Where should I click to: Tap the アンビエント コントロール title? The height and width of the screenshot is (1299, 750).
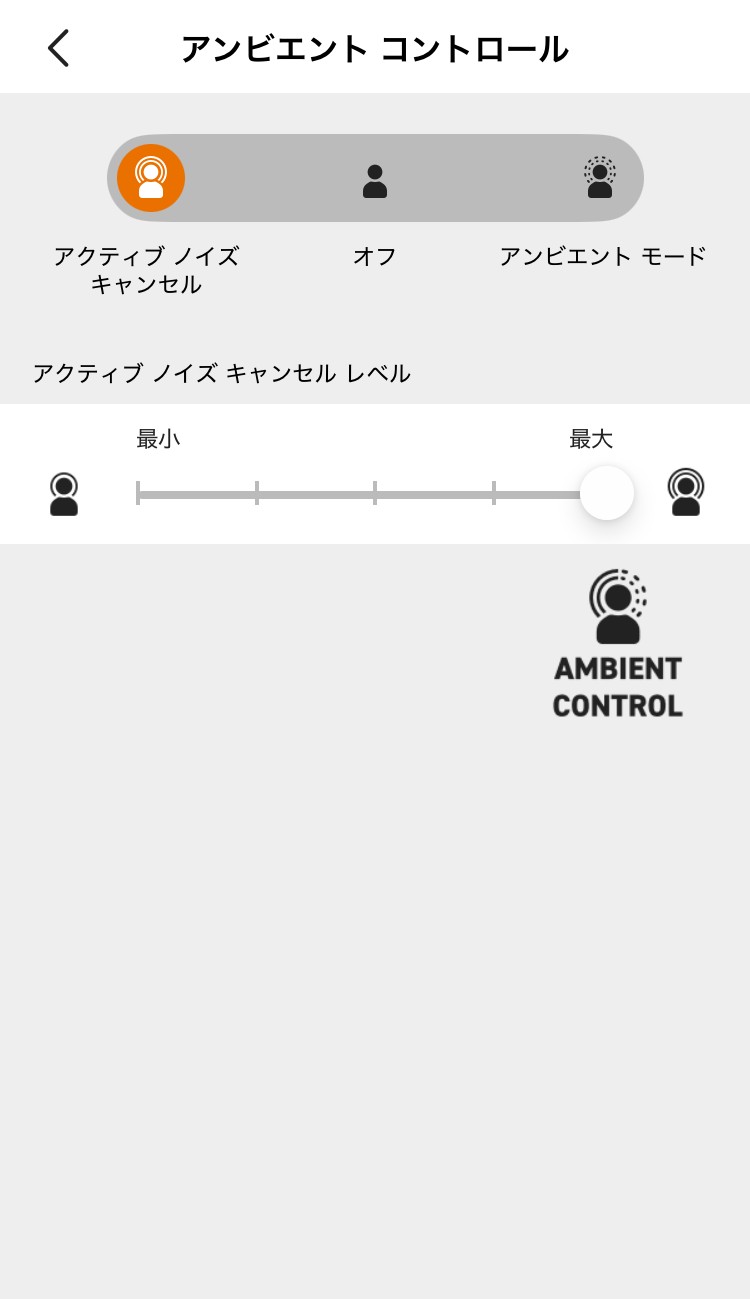375,47
